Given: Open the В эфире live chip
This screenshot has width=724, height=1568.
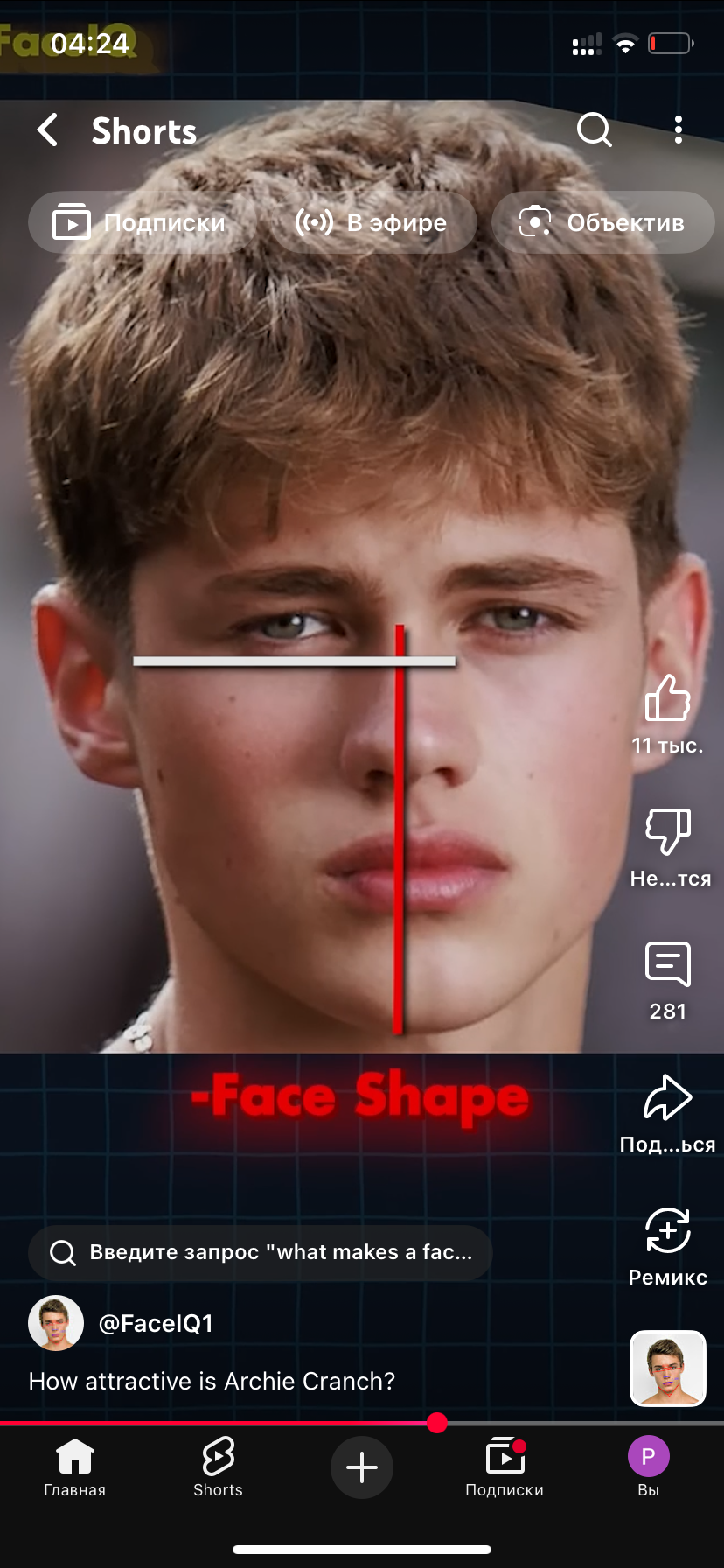Looking at the screenshot, I should 372,222.
